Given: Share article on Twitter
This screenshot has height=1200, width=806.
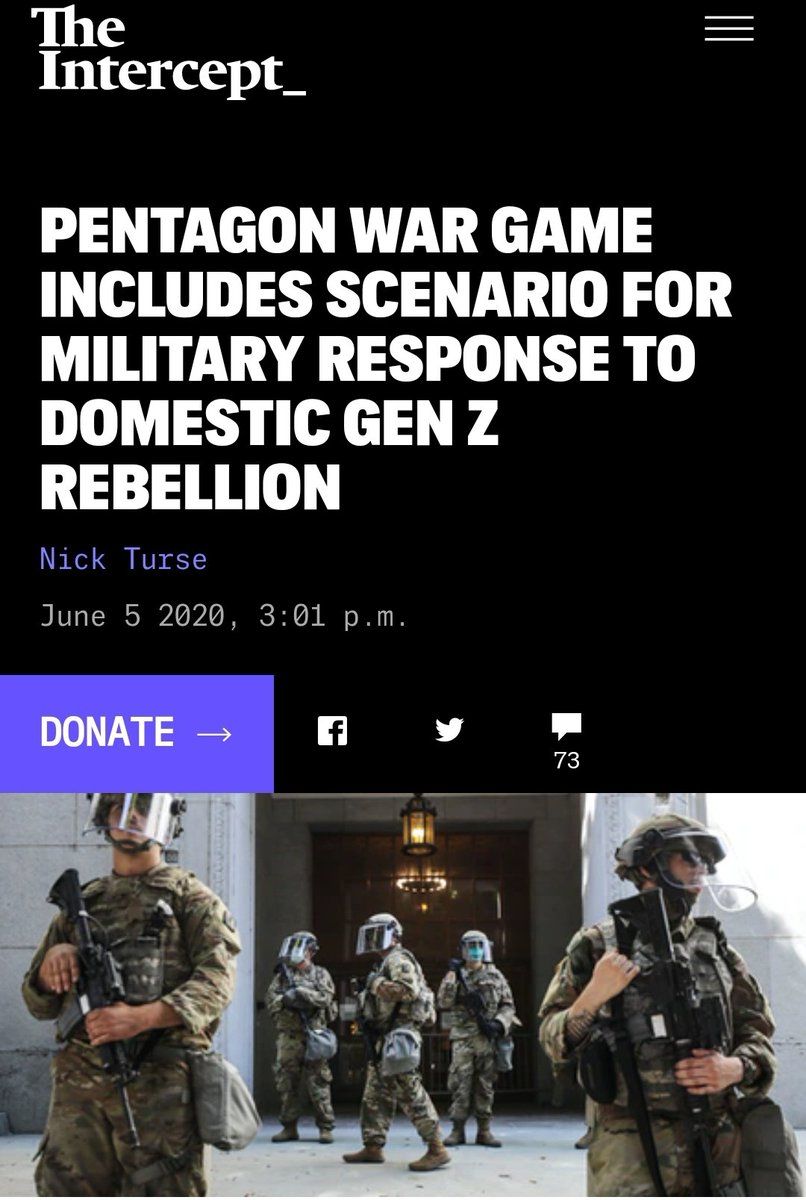Looking at the screenshot, I should click(450, 730).
